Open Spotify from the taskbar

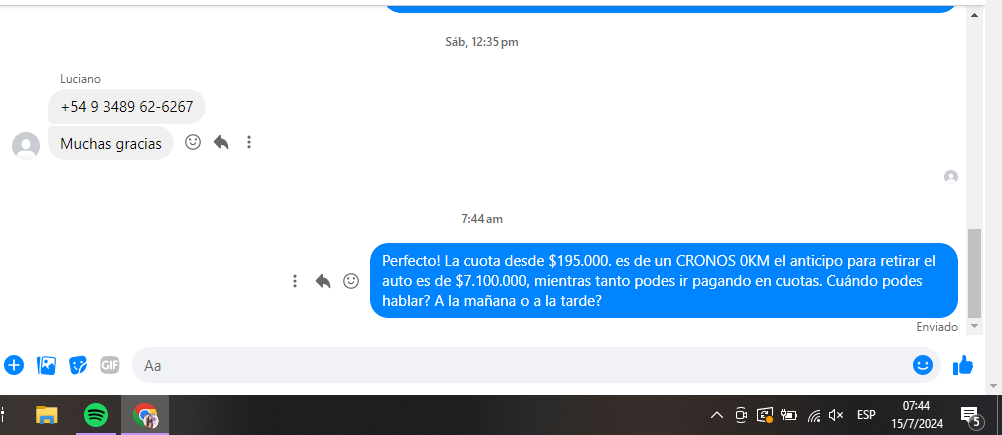point(96,415)
